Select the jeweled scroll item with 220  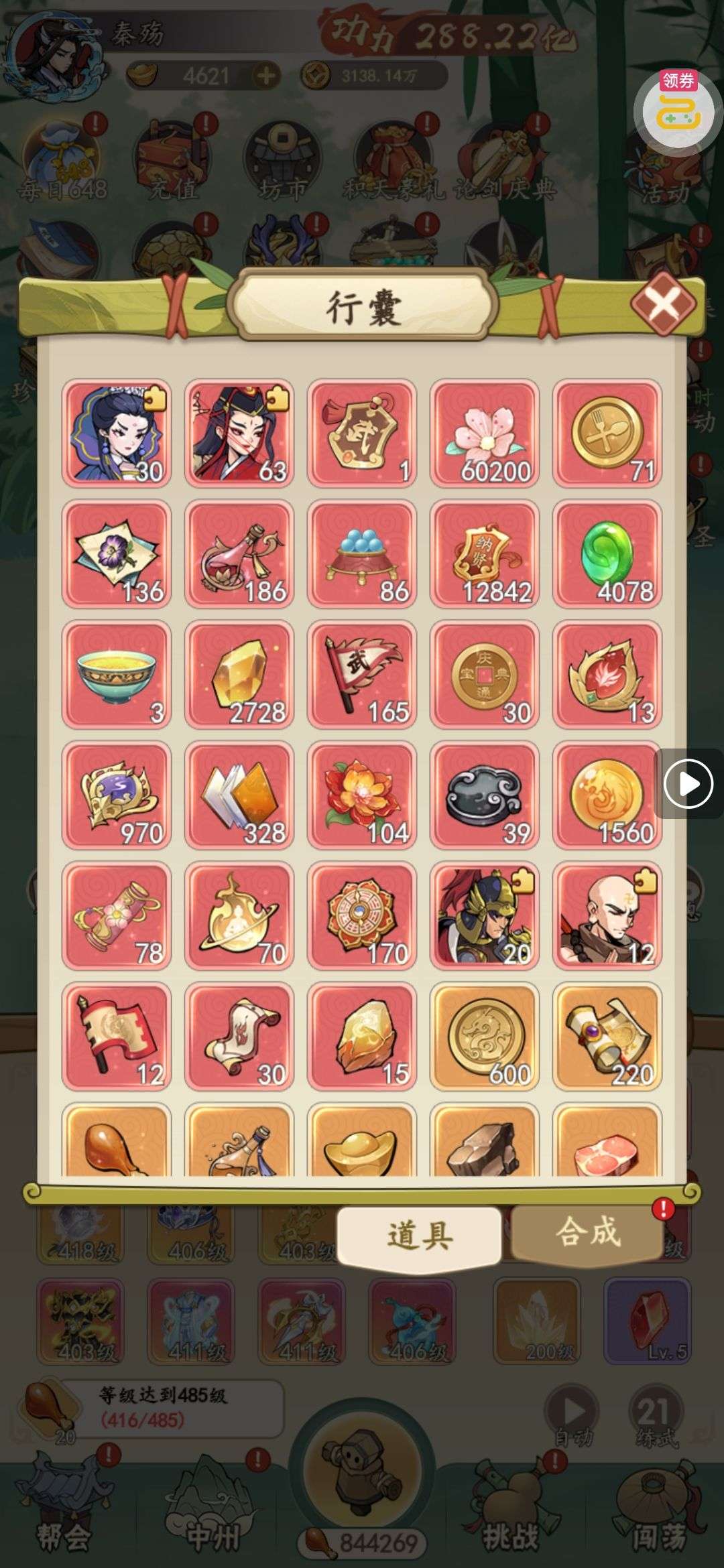(x=607, y=1036)
